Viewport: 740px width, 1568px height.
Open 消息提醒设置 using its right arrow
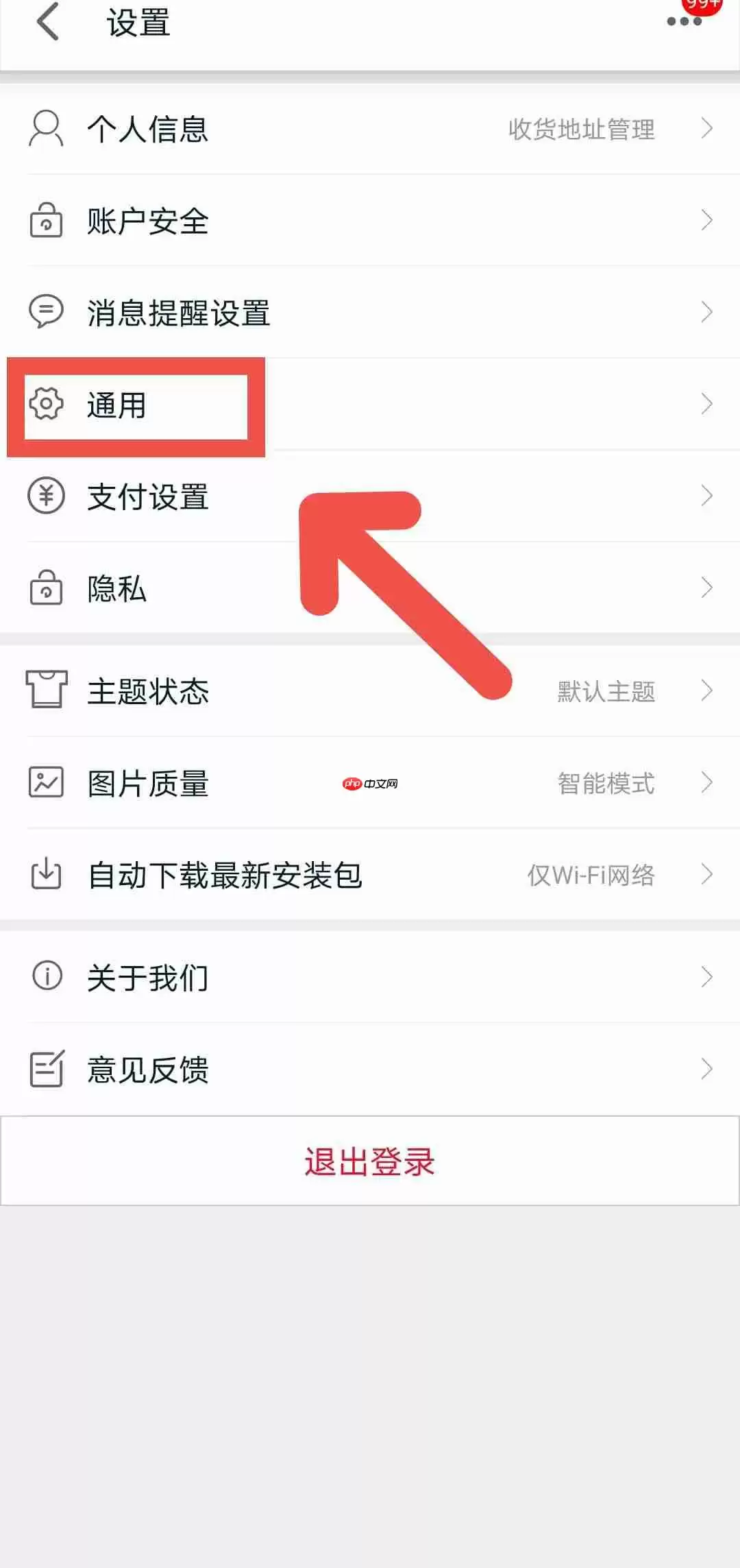[x=707, y=313]
